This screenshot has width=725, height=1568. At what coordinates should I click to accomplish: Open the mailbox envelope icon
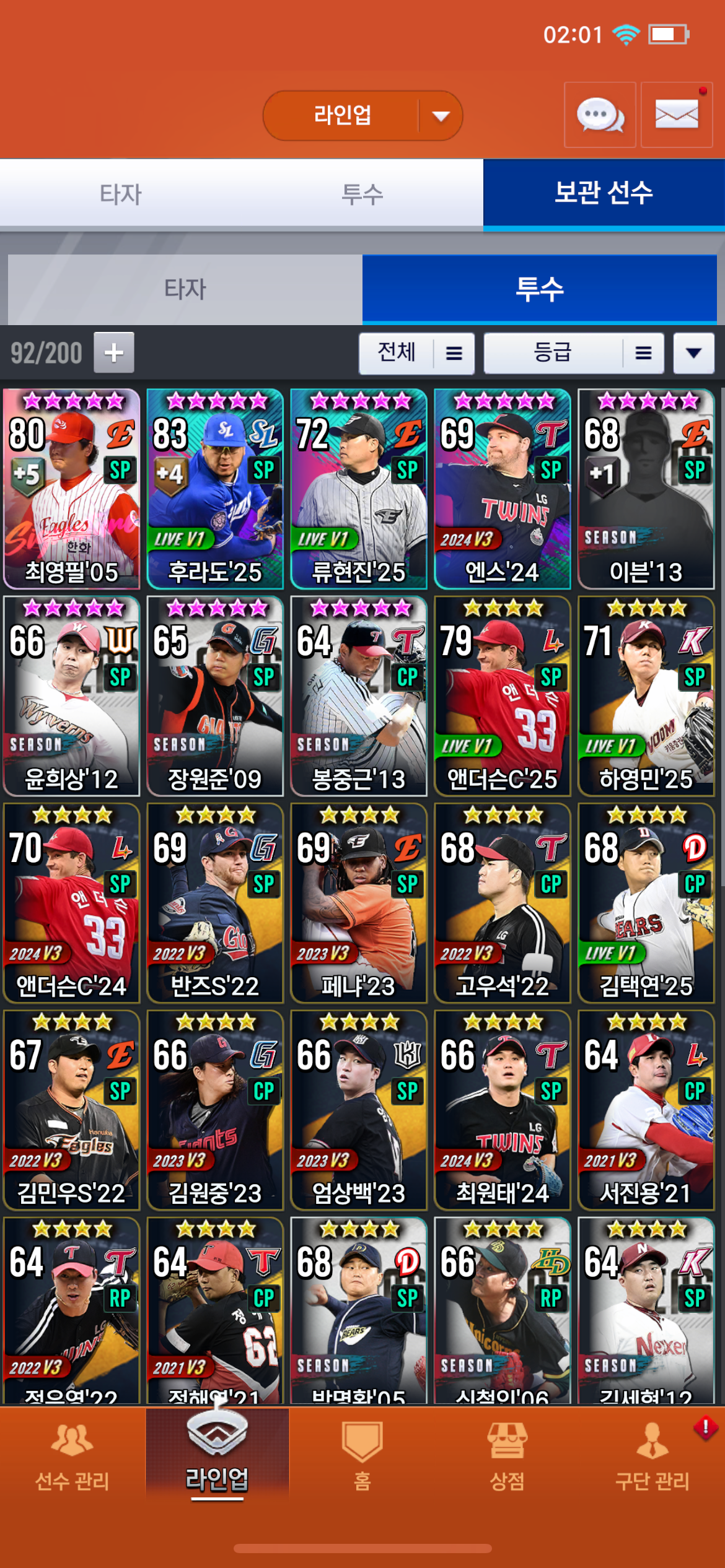tap(677, 115)
